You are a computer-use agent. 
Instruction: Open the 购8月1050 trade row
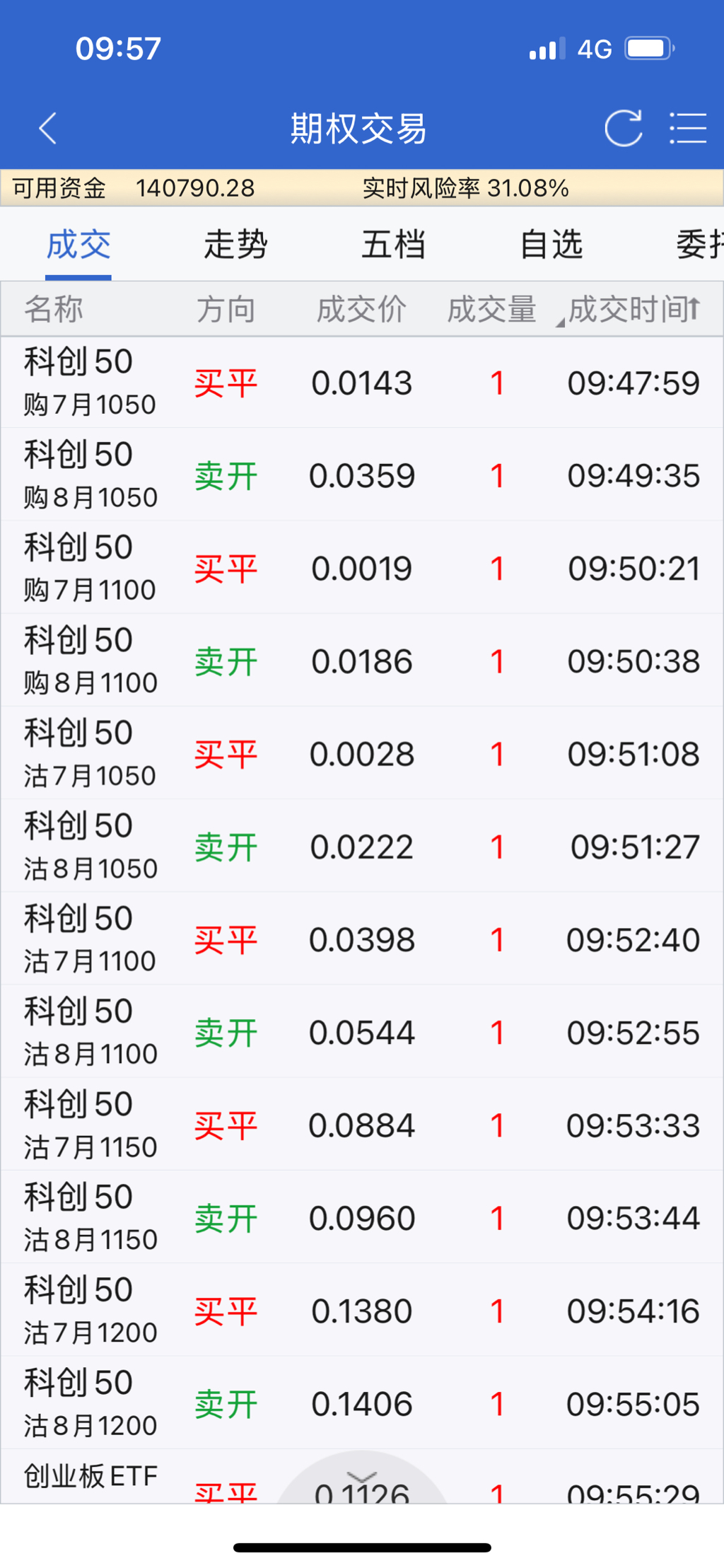tap(362, 475)
